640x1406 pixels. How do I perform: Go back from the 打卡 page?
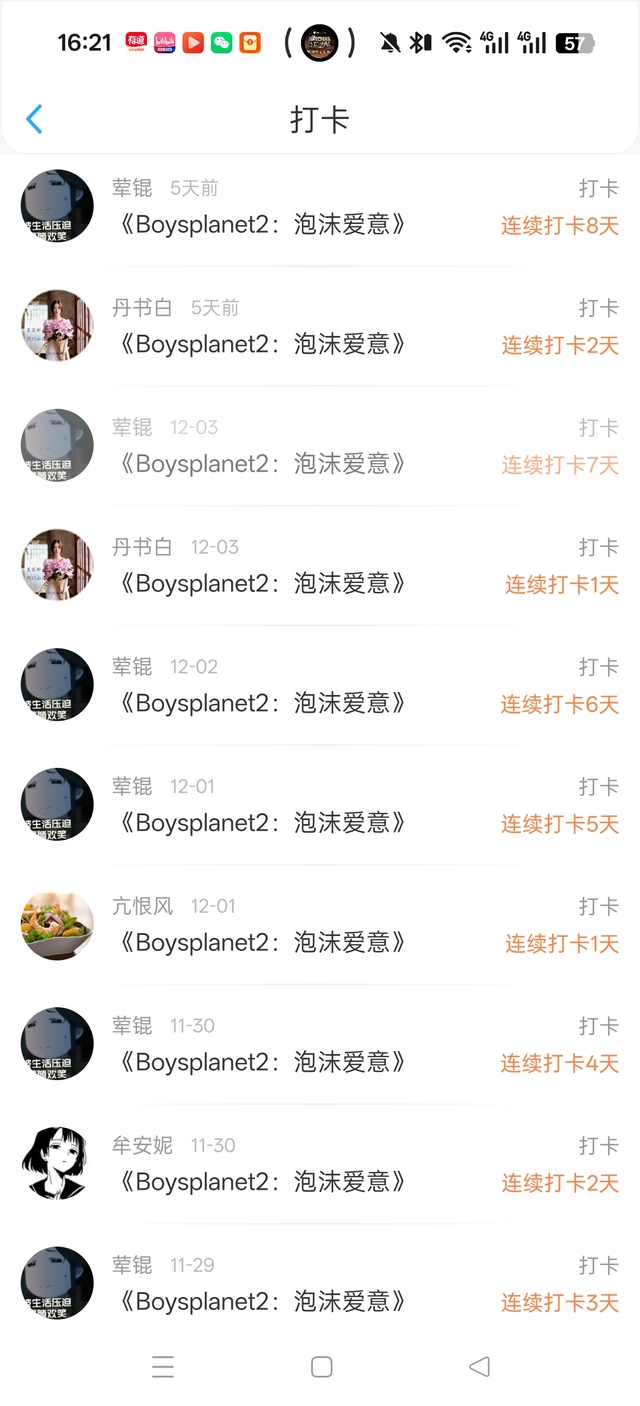tap(34, 119)
